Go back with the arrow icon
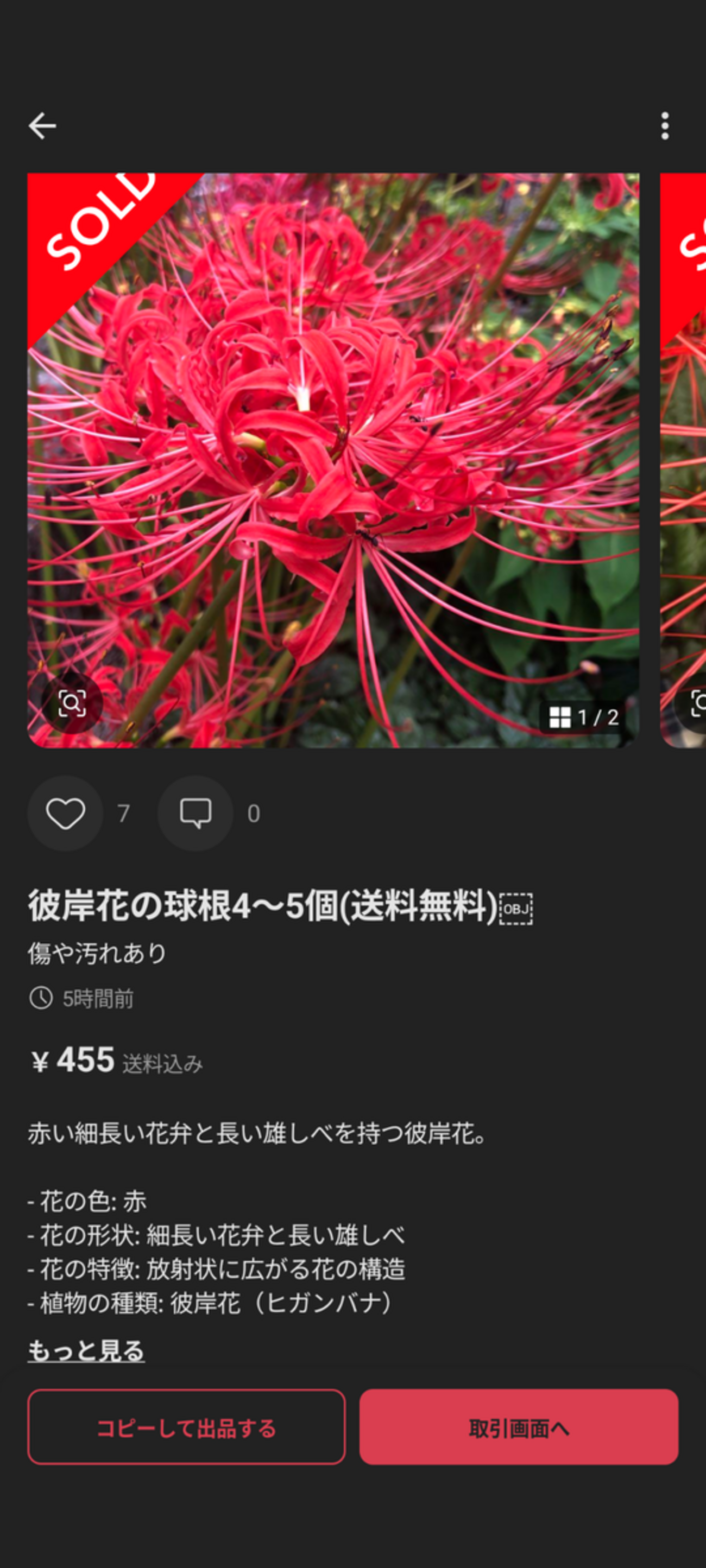 [x=42, y=126]
